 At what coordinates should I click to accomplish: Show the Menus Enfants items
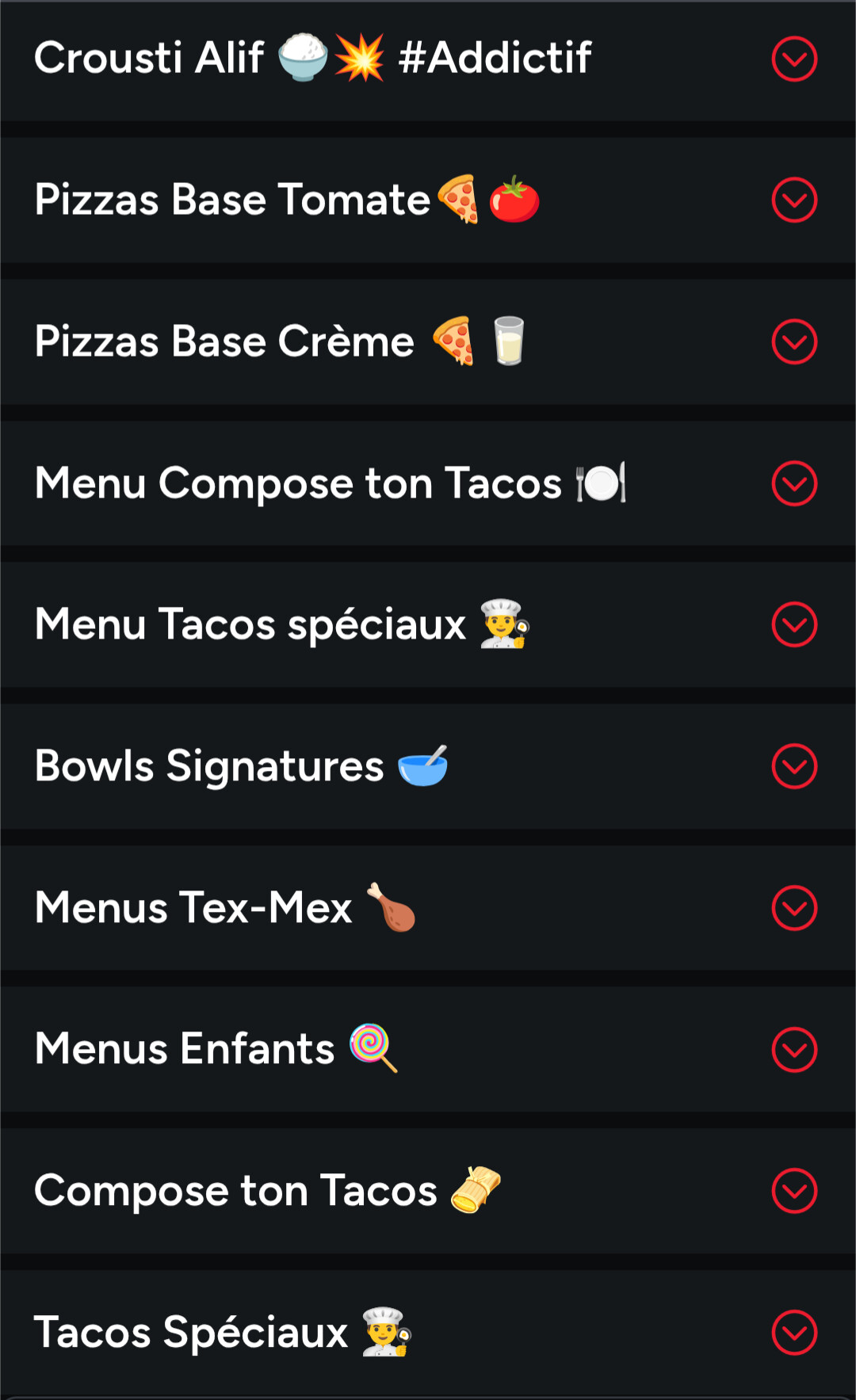pyautogui.click(x=794, y=1049)
